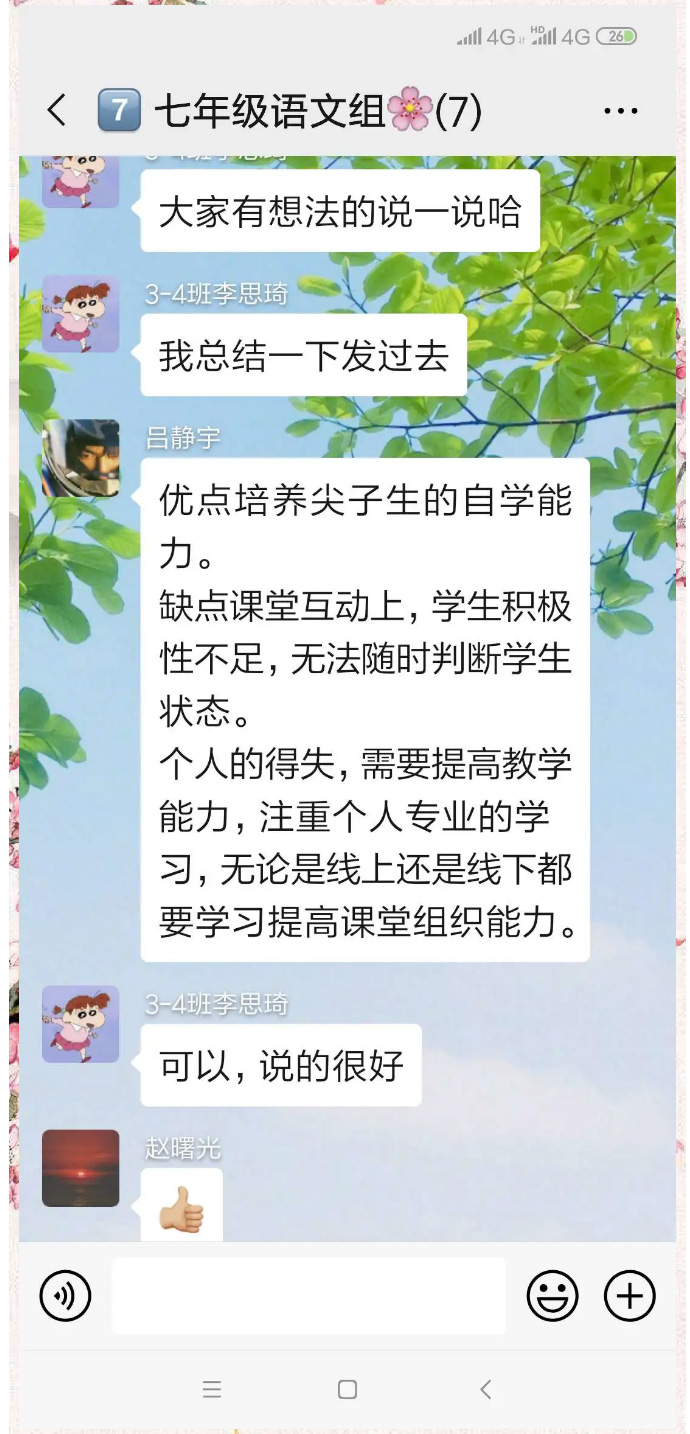Viewport: 690px width, 1434px height.
Task: Open the plus attachment menu
Action: (x=629, y=1296)
